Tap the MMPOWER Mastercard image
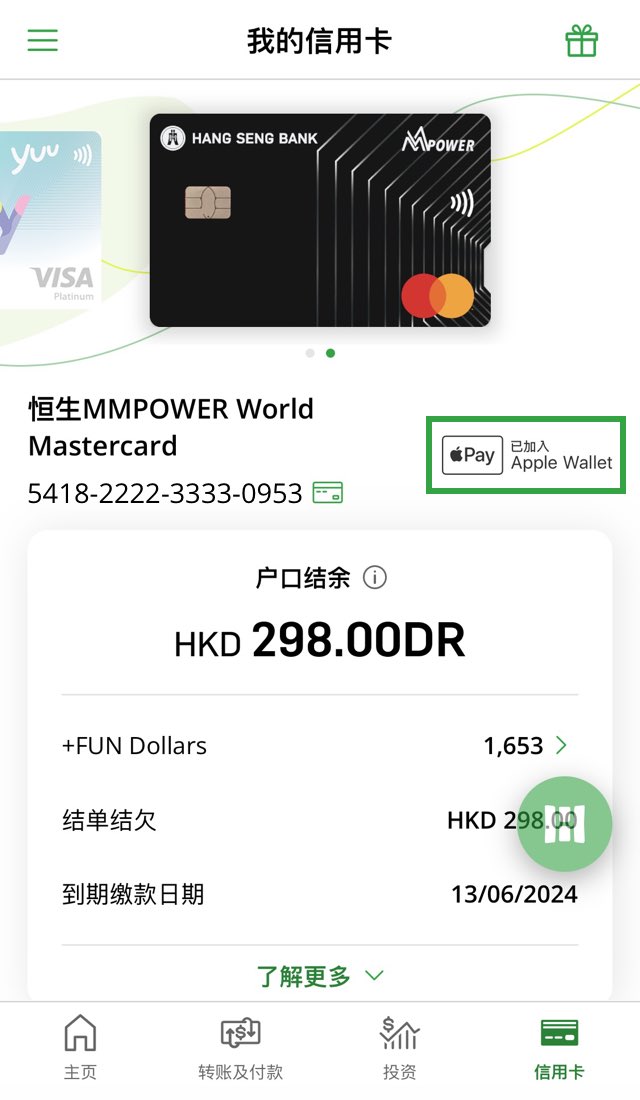Viewport: 640px width, 1100px height. (x=320, y=220)
